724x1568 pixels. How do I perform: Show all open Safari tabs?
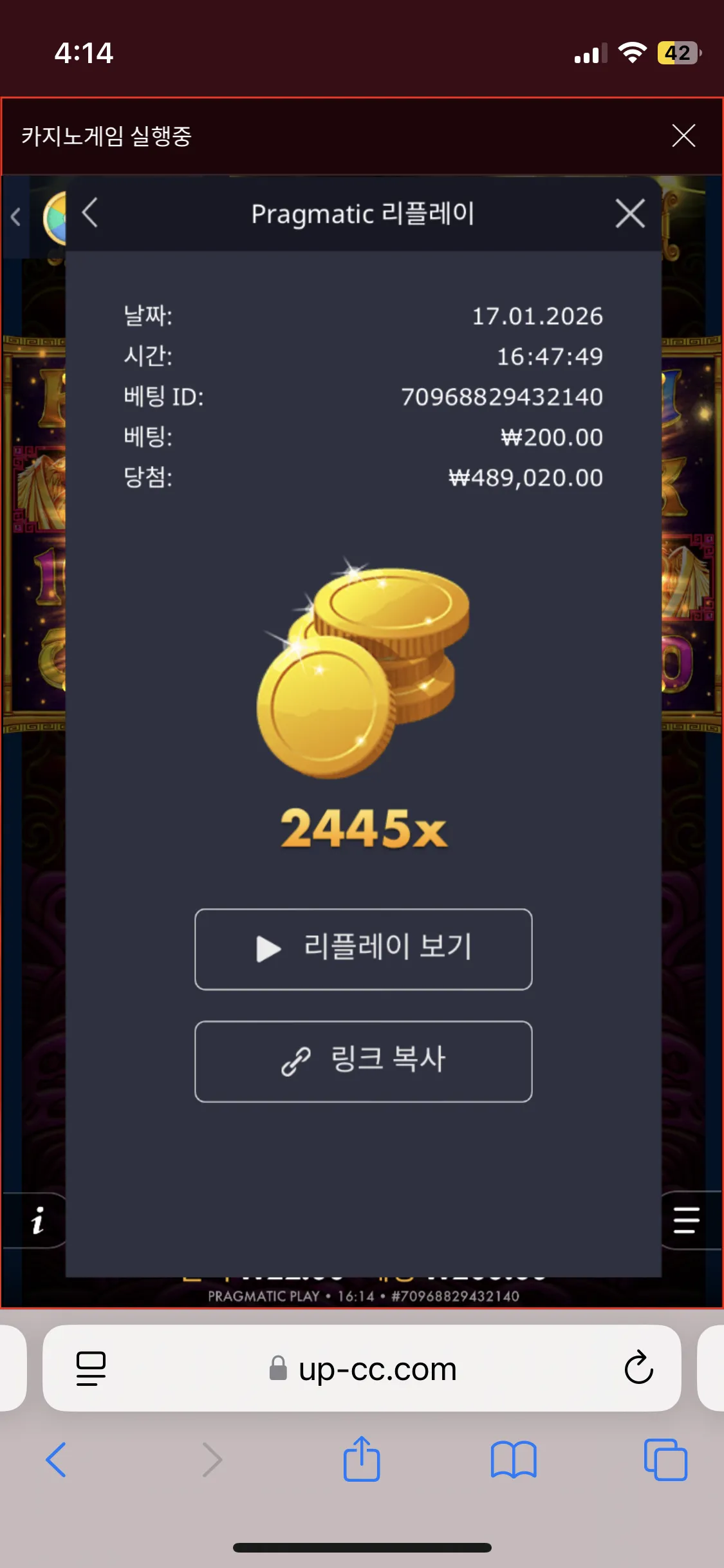(665, 1459)
